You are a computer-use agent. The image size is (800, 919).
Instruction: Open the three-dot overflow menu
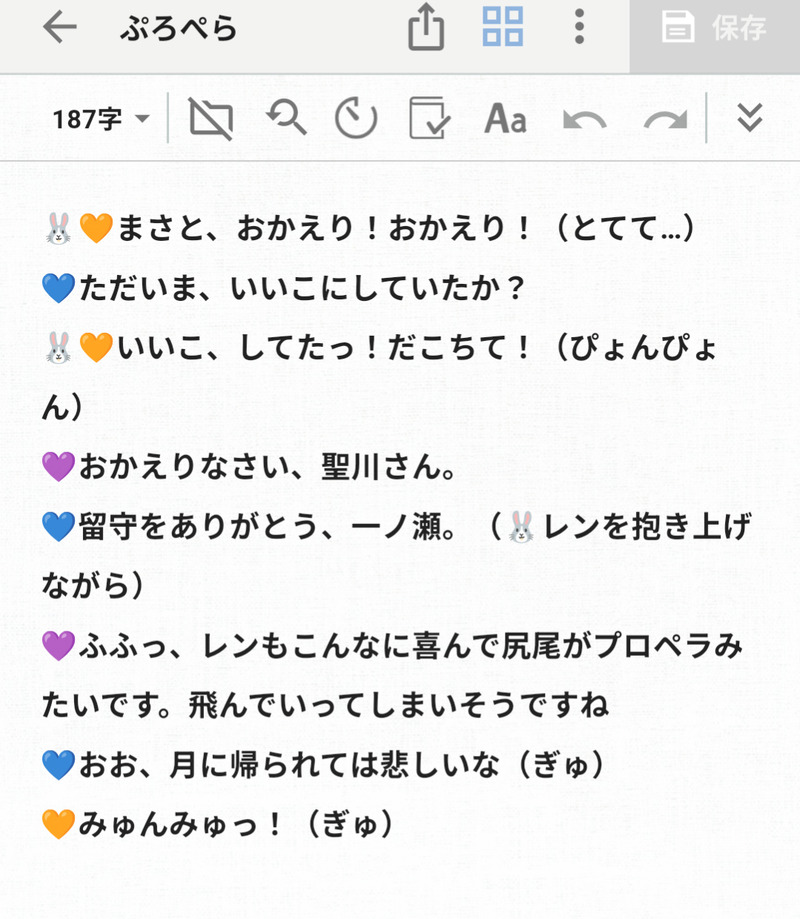coord(579,27)
